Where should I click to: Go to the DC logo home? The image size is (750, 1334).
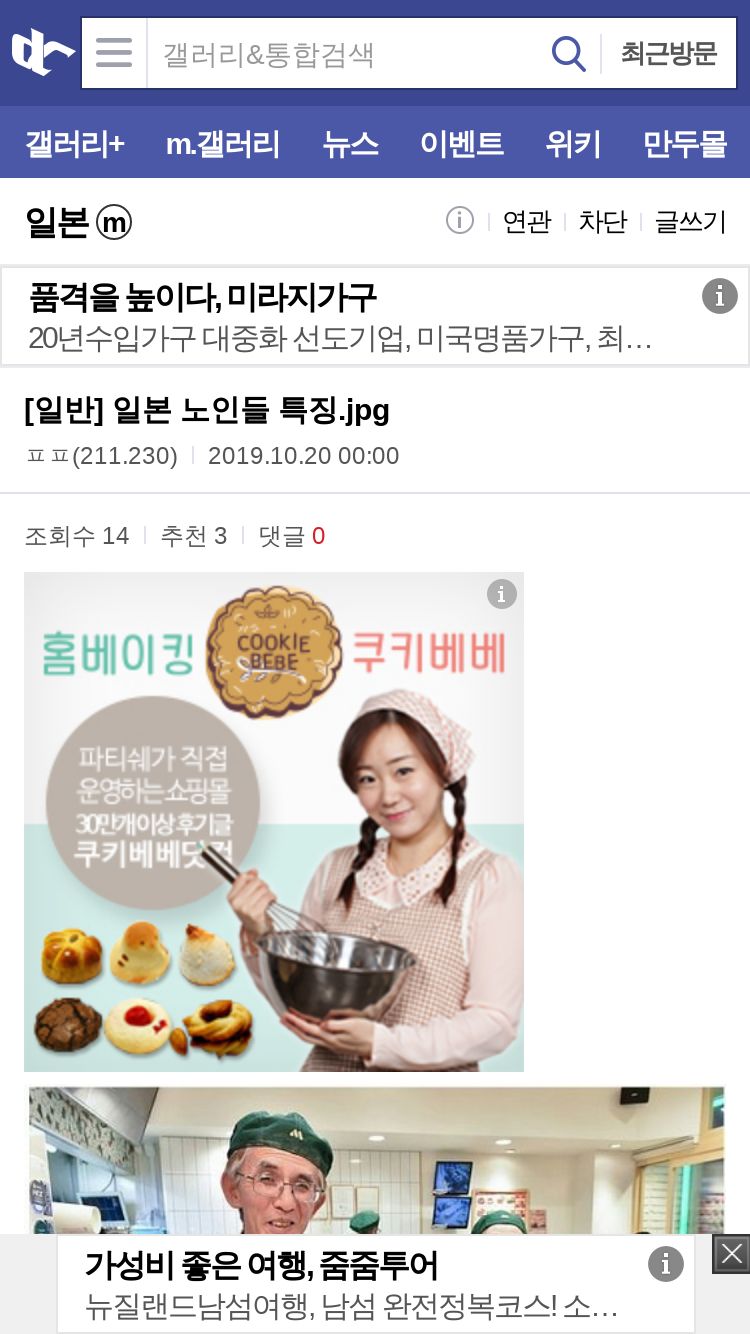point(42,53)
